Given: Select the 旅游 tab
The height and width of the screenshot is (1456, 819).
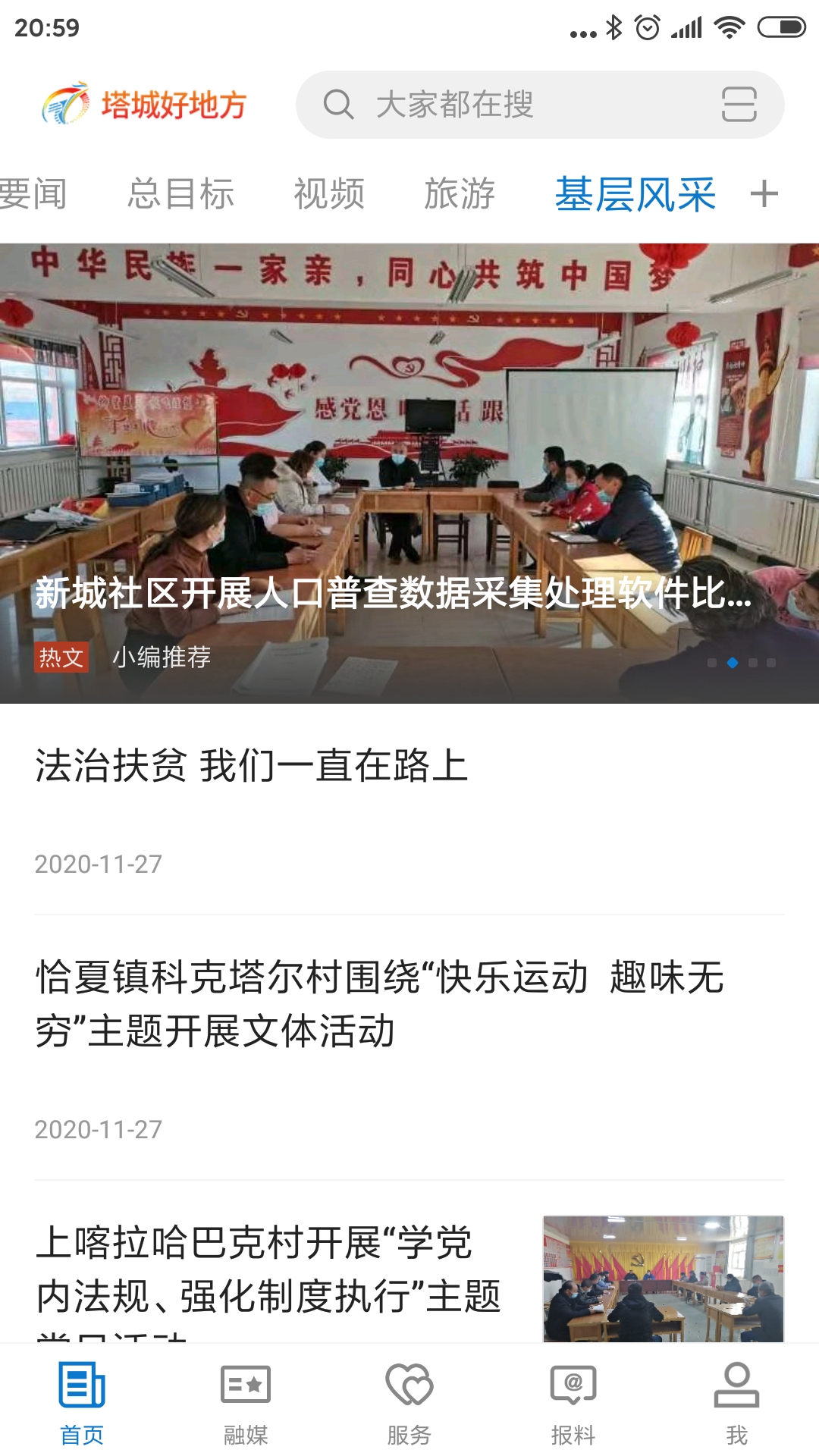Looking at the screenshot, I should coord(460,194).
